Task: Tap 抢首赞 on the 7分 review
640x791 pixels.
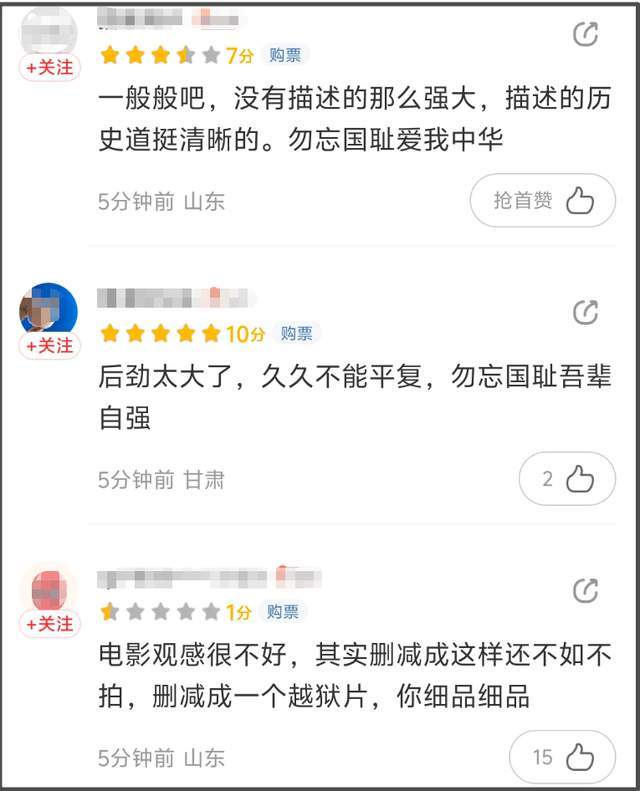Action: pyautogui.click(x=543, y=201)
